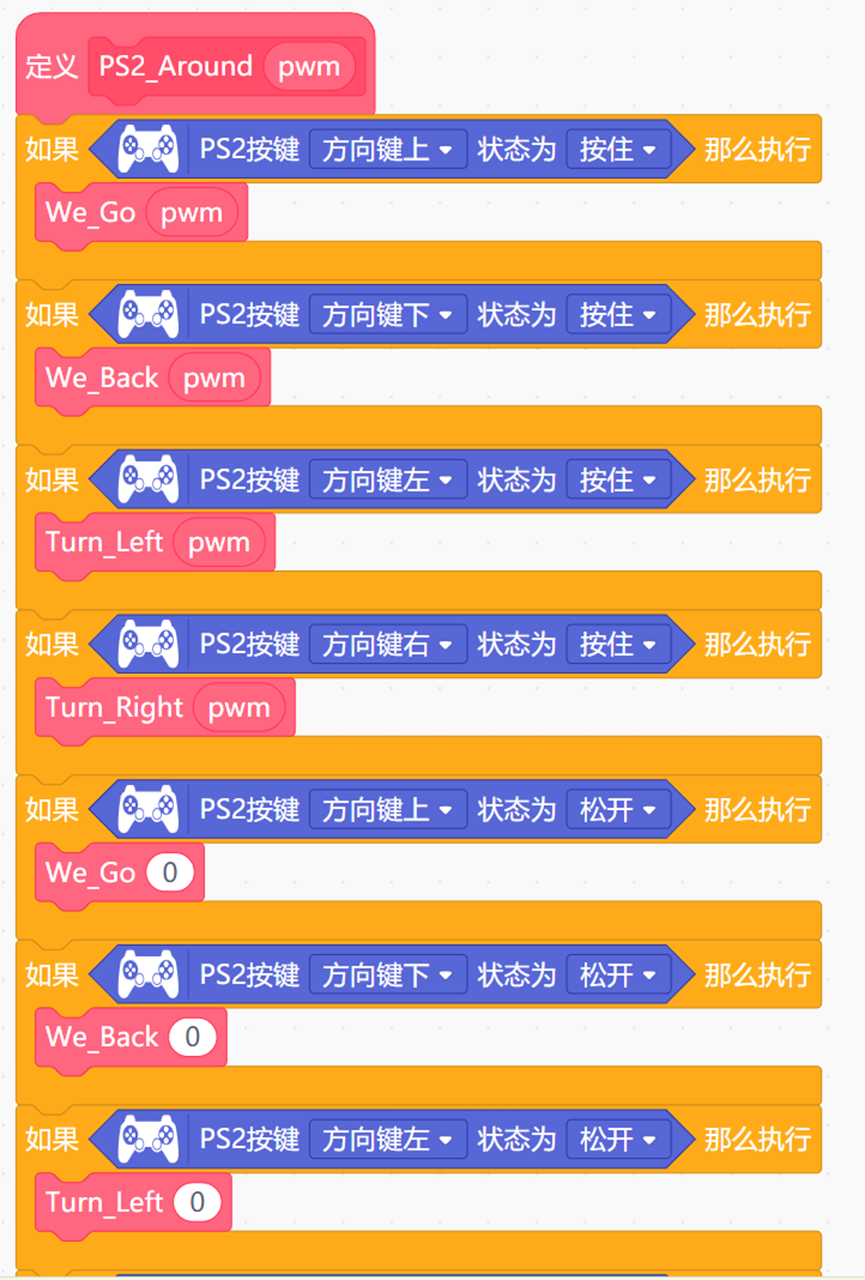This screenshot has width=865, height=1280.
Task: Edit the 0 value in We_Go block
Action: point(170,873)
